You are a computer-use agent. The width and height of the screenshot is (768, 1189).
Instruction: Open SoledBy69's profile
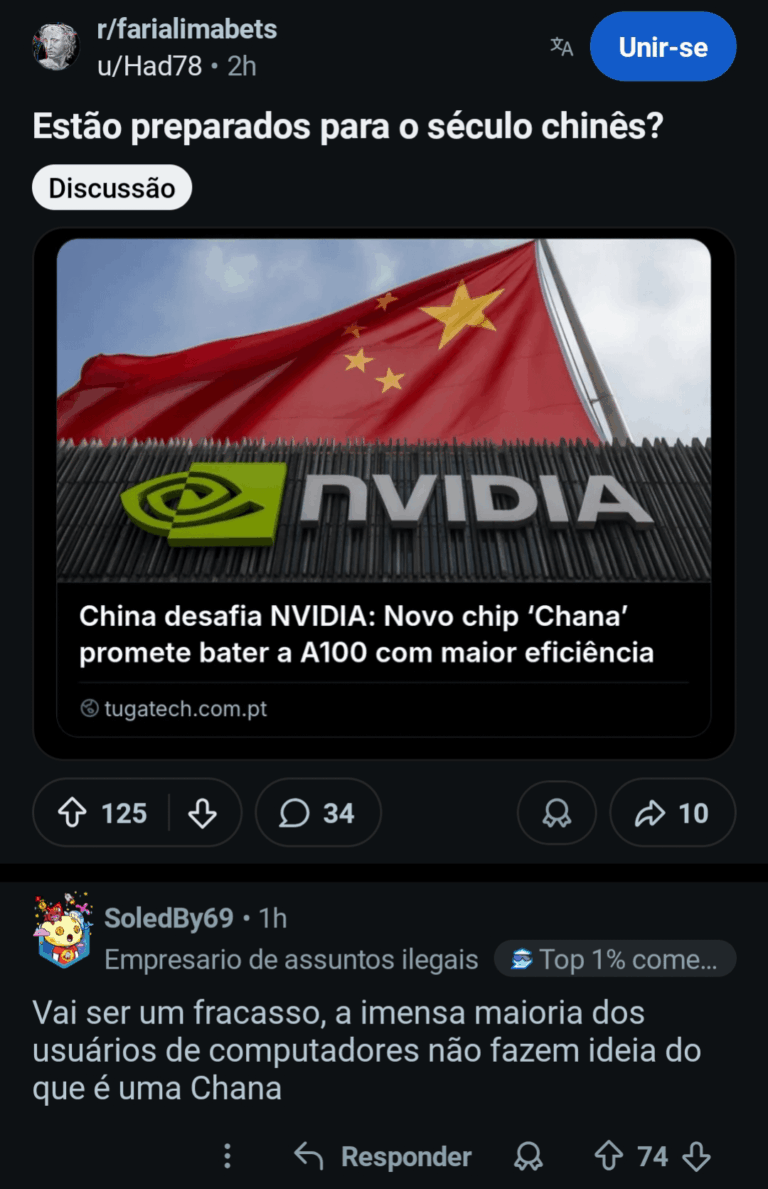click(x=169, y=918)
